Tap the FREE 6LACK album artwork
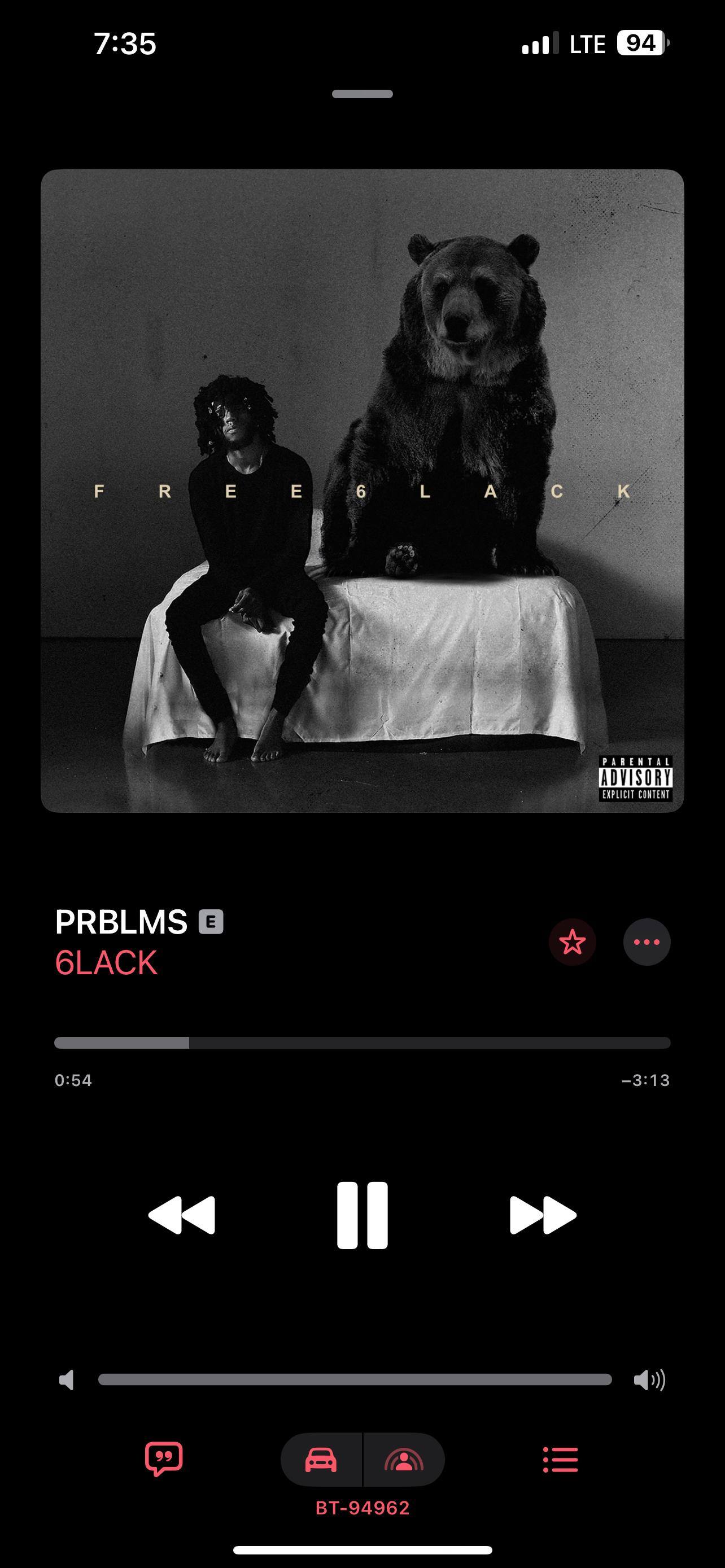 pos(362,490)
